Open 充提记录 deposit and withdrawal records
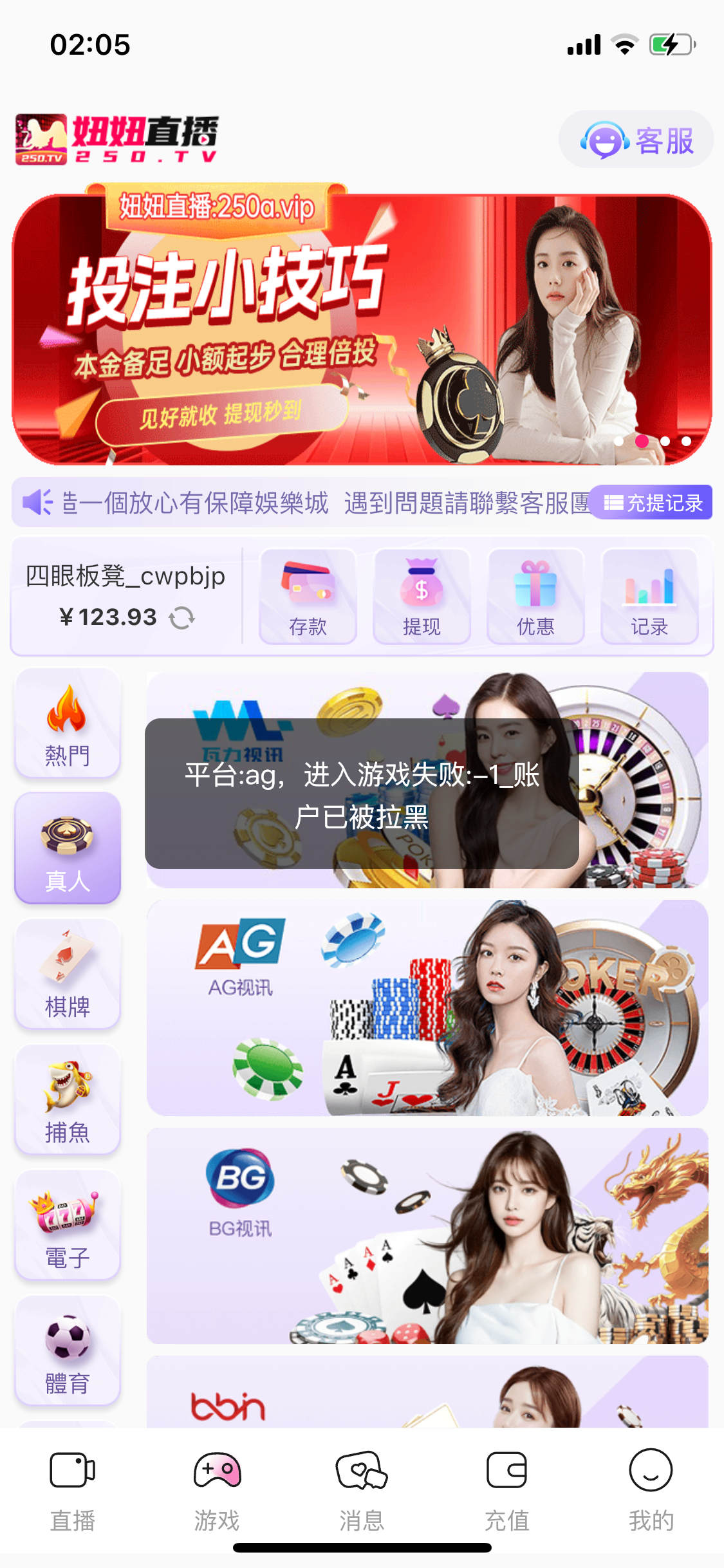The image size is (724, 1568). [x=651, y=503]
